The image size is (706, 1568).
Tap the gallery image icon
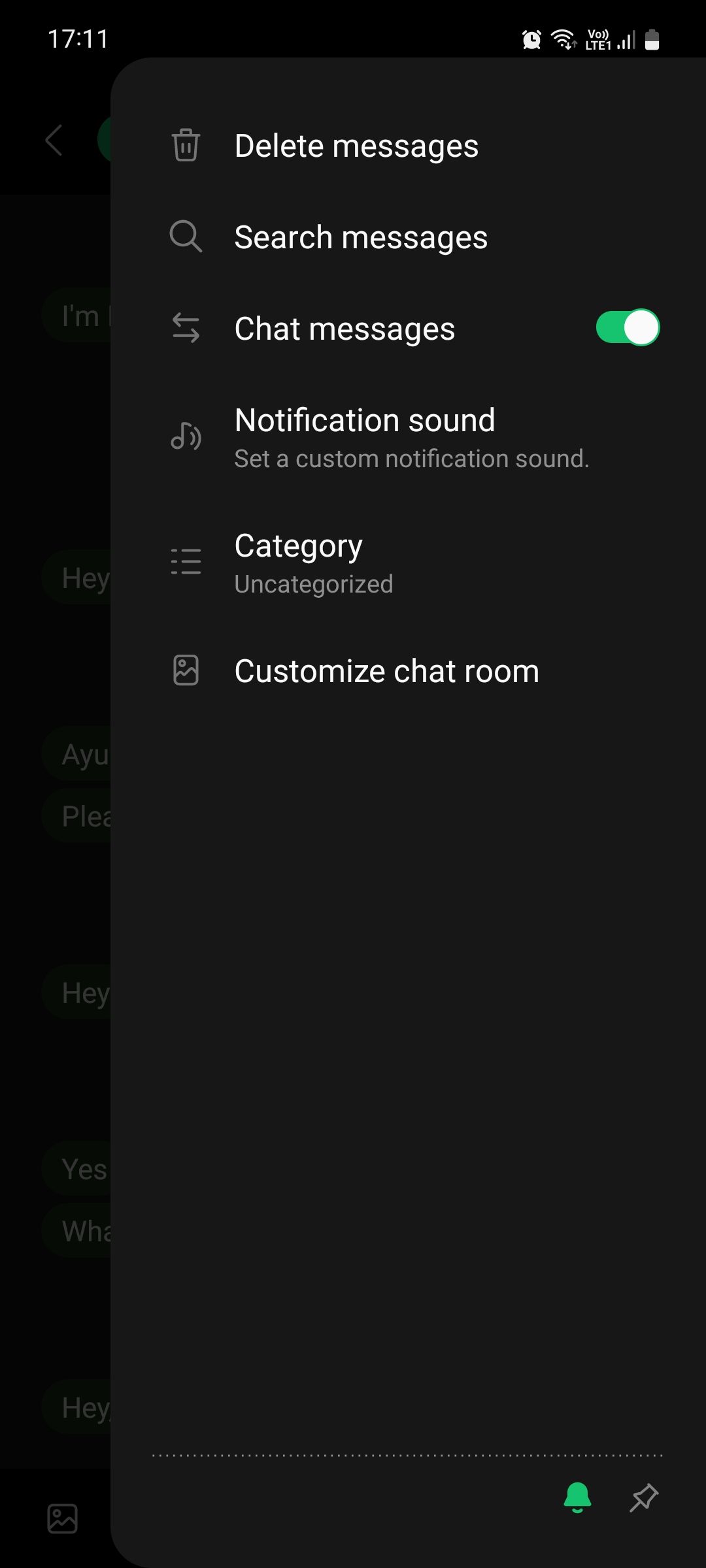[x=63, y=1518]
